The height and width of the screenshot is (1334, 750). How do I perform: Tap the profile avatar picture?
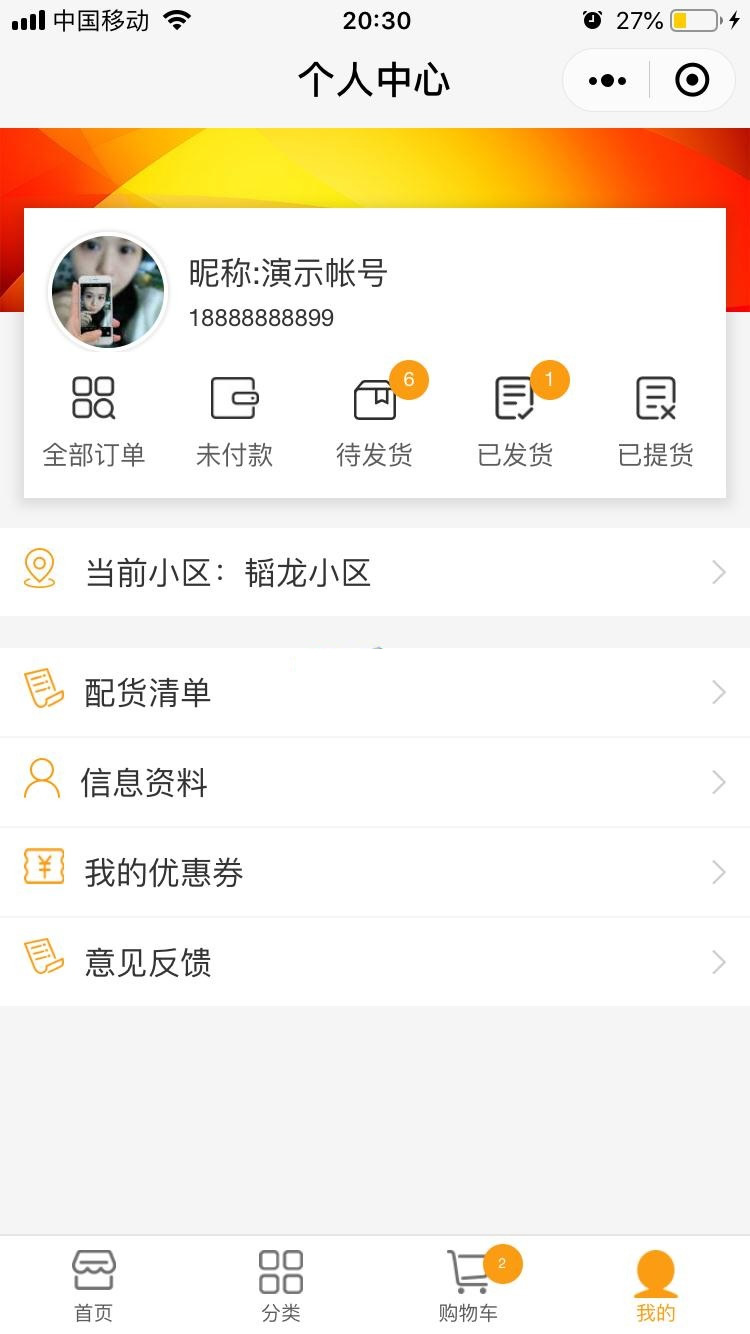coord(108,291)
